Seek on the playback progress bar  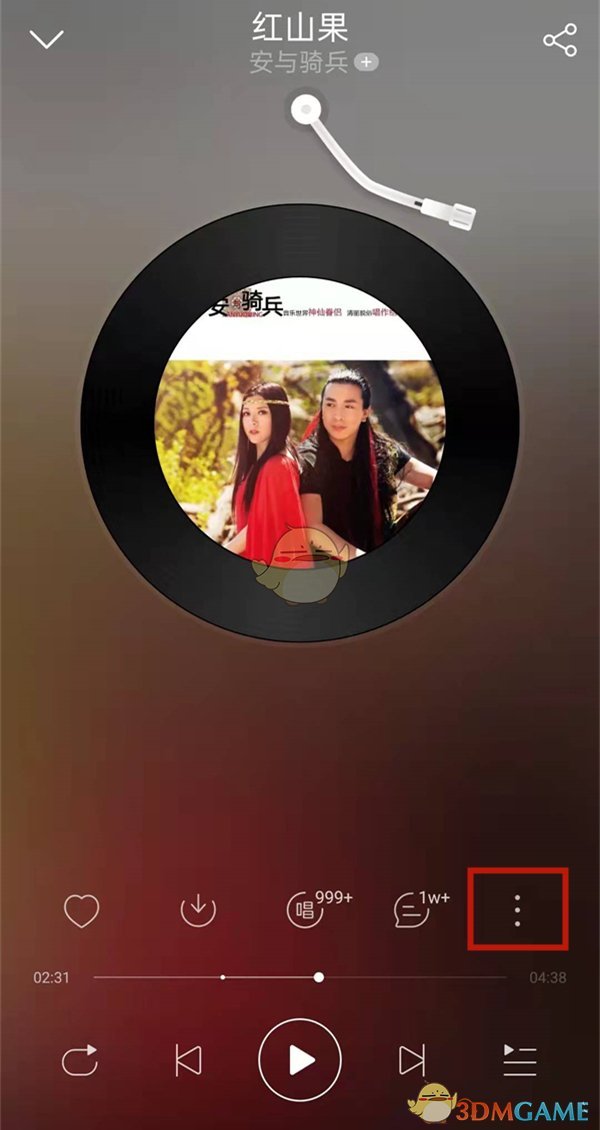point(300,977)
